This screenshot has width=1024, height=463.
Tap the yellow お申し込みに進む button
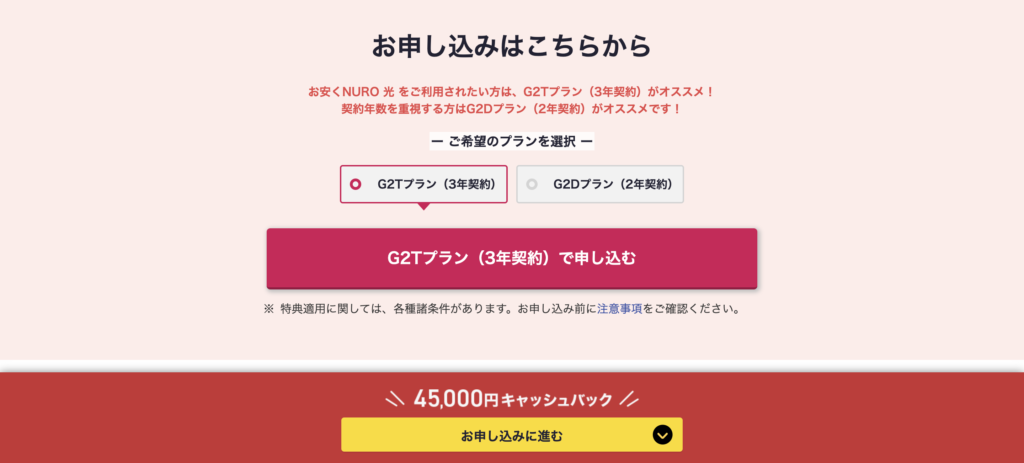[511, 435]
